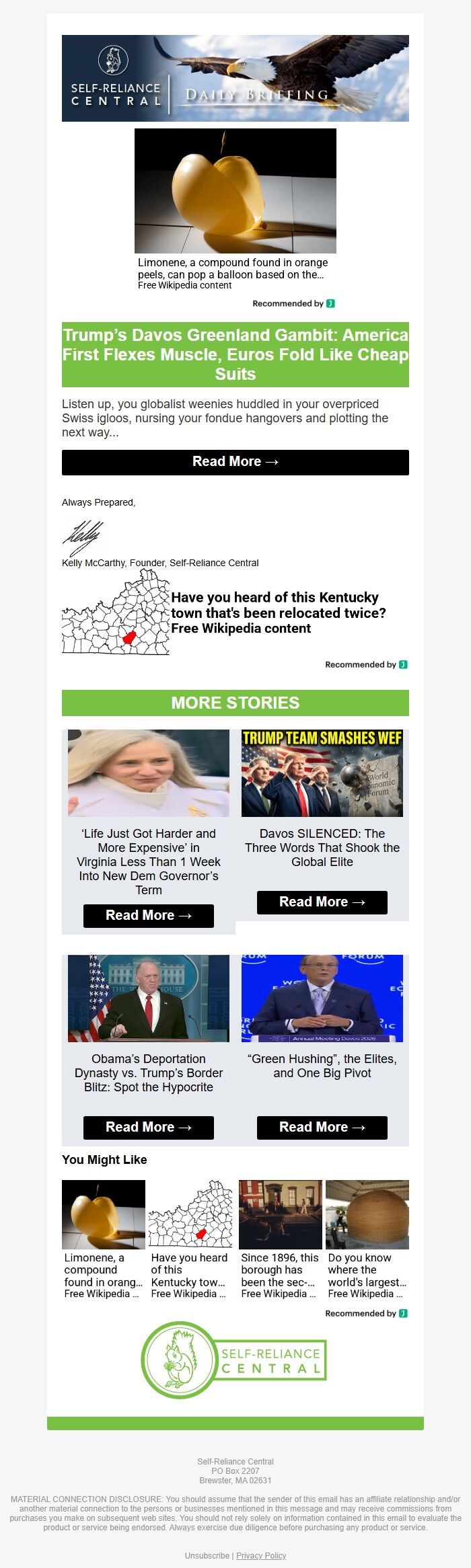The image size is (471, 1568).
Task: Read more about Trump's Davos Greenland Gambit
Action: click(235, 462)
